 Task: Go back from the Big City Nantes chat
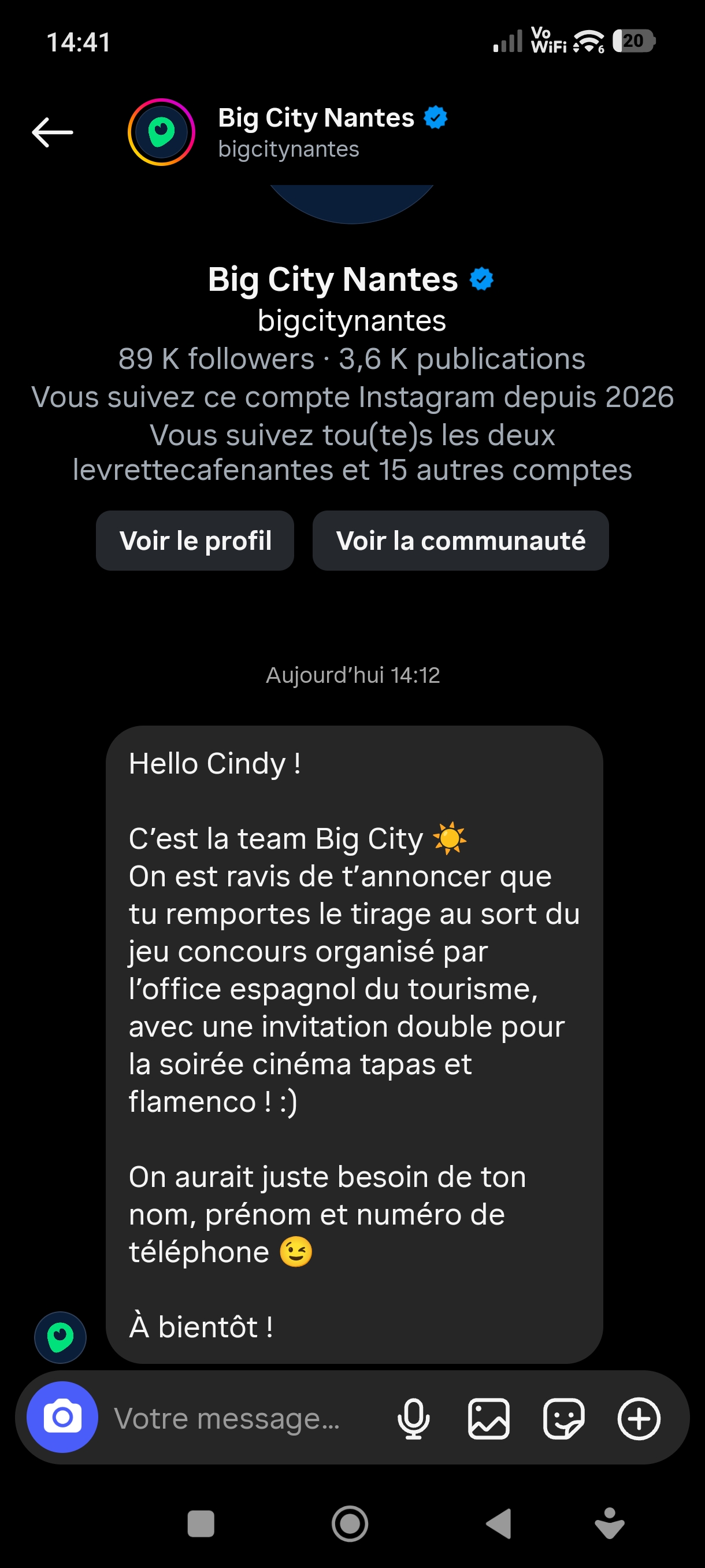[x=53, y=132]
